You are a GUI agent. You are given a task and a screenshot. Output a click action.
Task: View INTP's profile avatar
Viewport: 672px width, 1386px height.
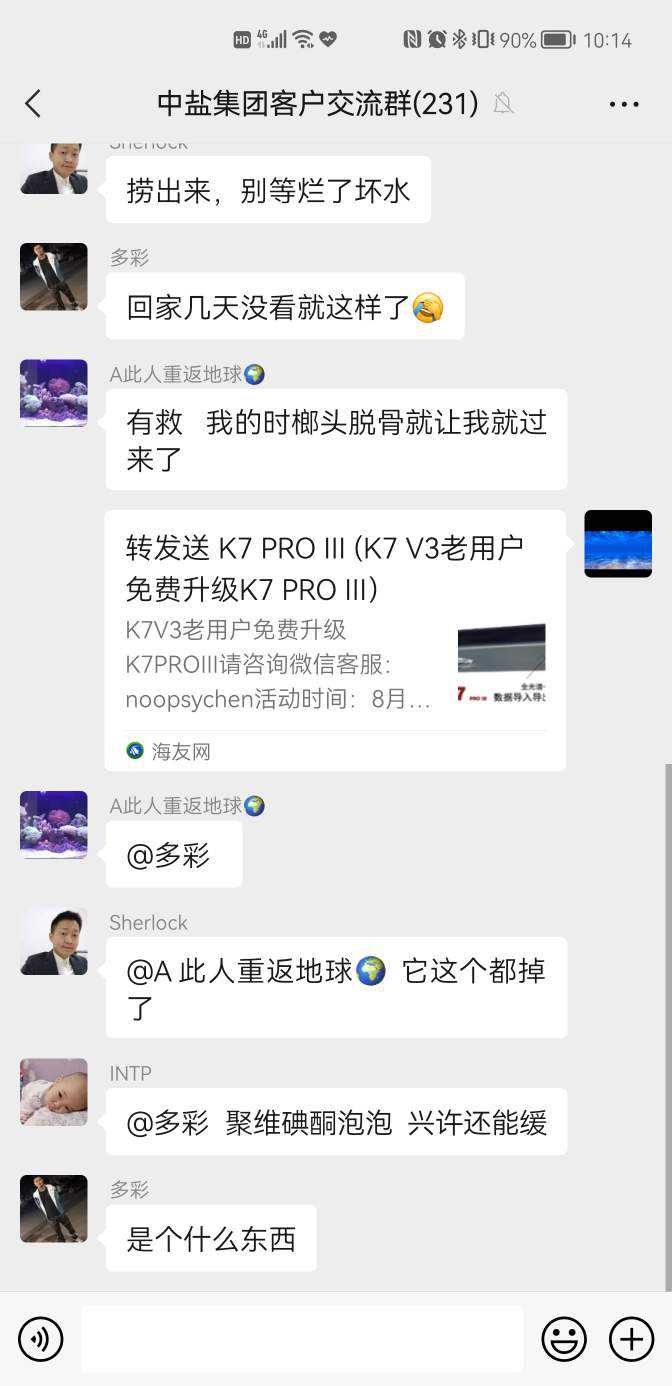coord(54,1092)
